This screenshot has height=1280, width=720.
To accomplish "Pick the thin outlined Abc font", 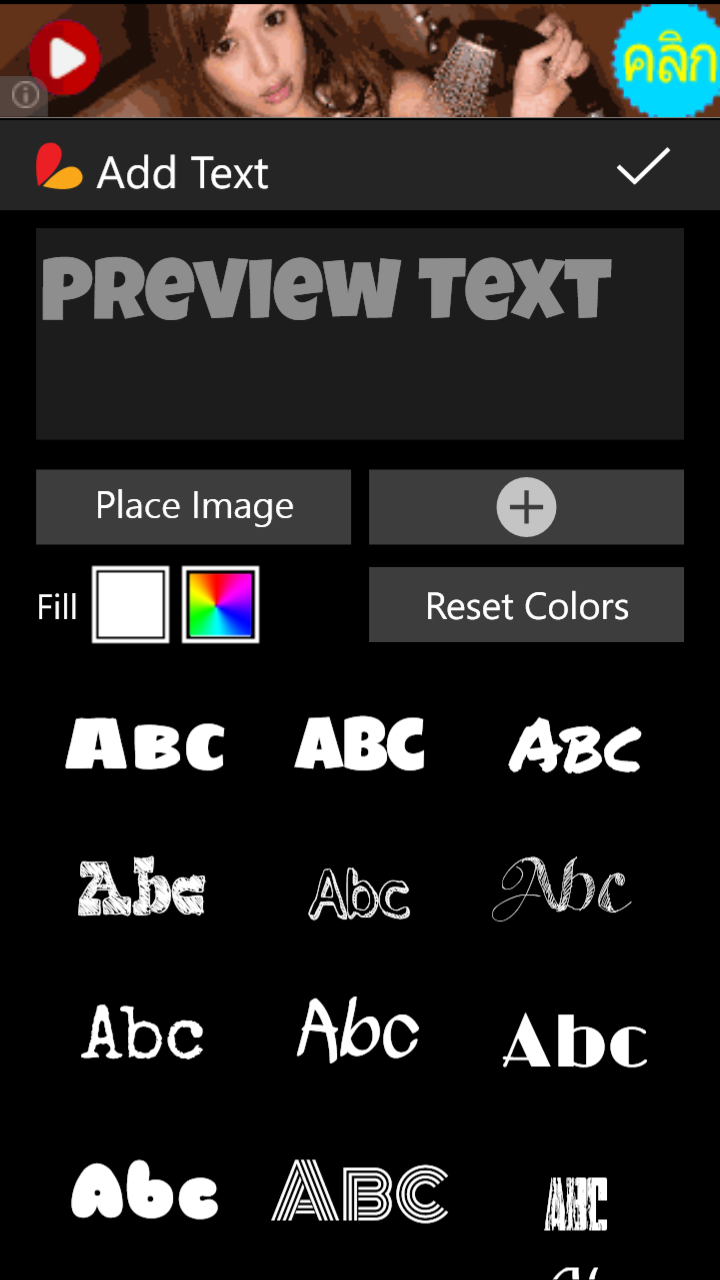I will coord(359,893).
